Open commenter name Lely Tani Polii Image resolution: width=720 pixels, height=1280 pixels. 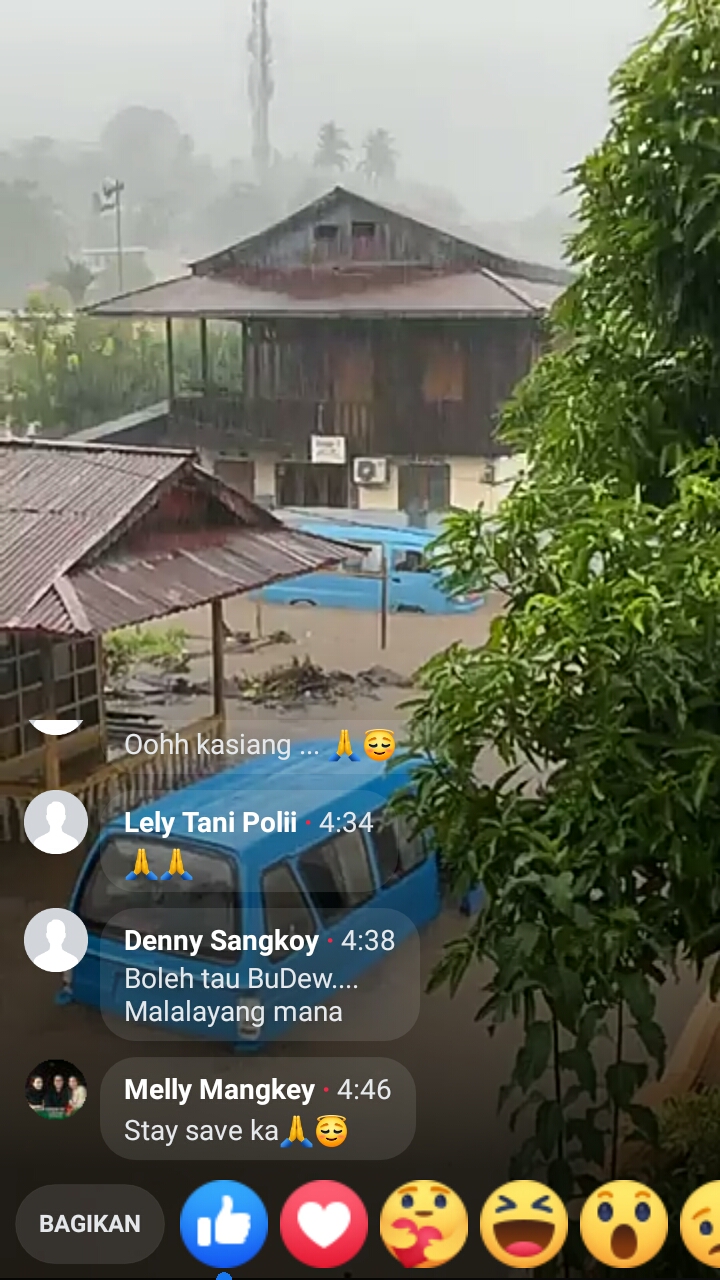click(x=210, y=823)
